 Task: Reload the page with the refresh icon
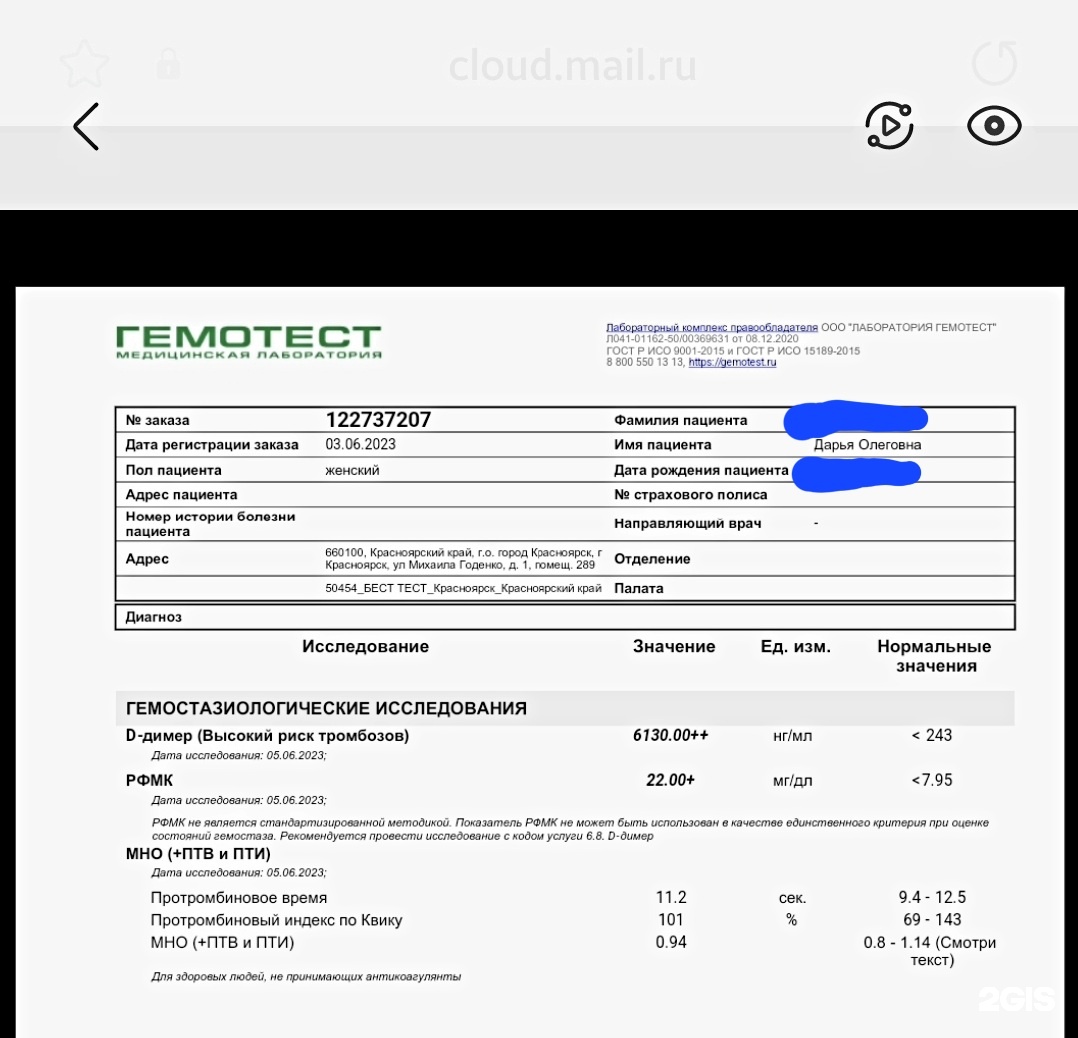point(994,64)
